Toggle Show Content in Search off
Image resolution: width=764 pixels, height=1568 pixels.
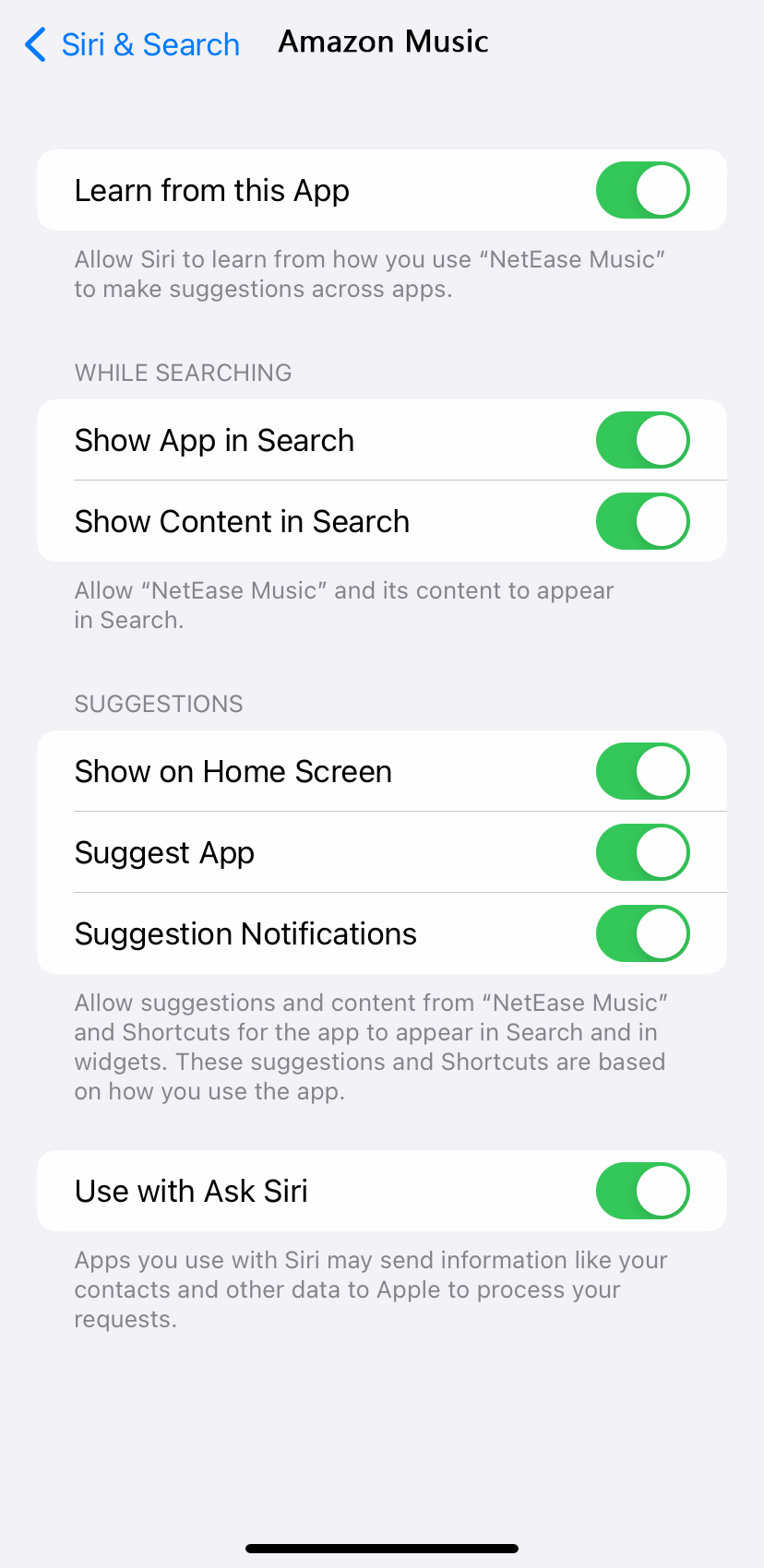642,521
